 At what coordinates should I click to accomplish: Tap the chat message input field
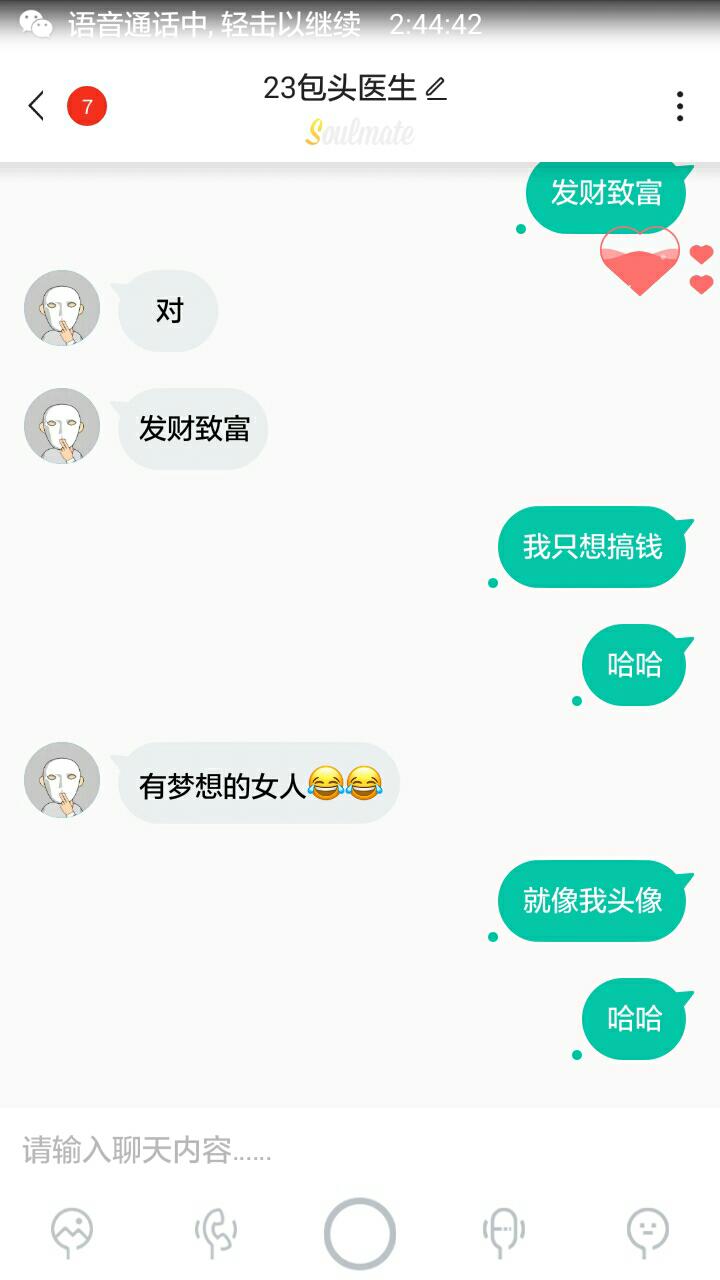click(x=360, y=1150)
